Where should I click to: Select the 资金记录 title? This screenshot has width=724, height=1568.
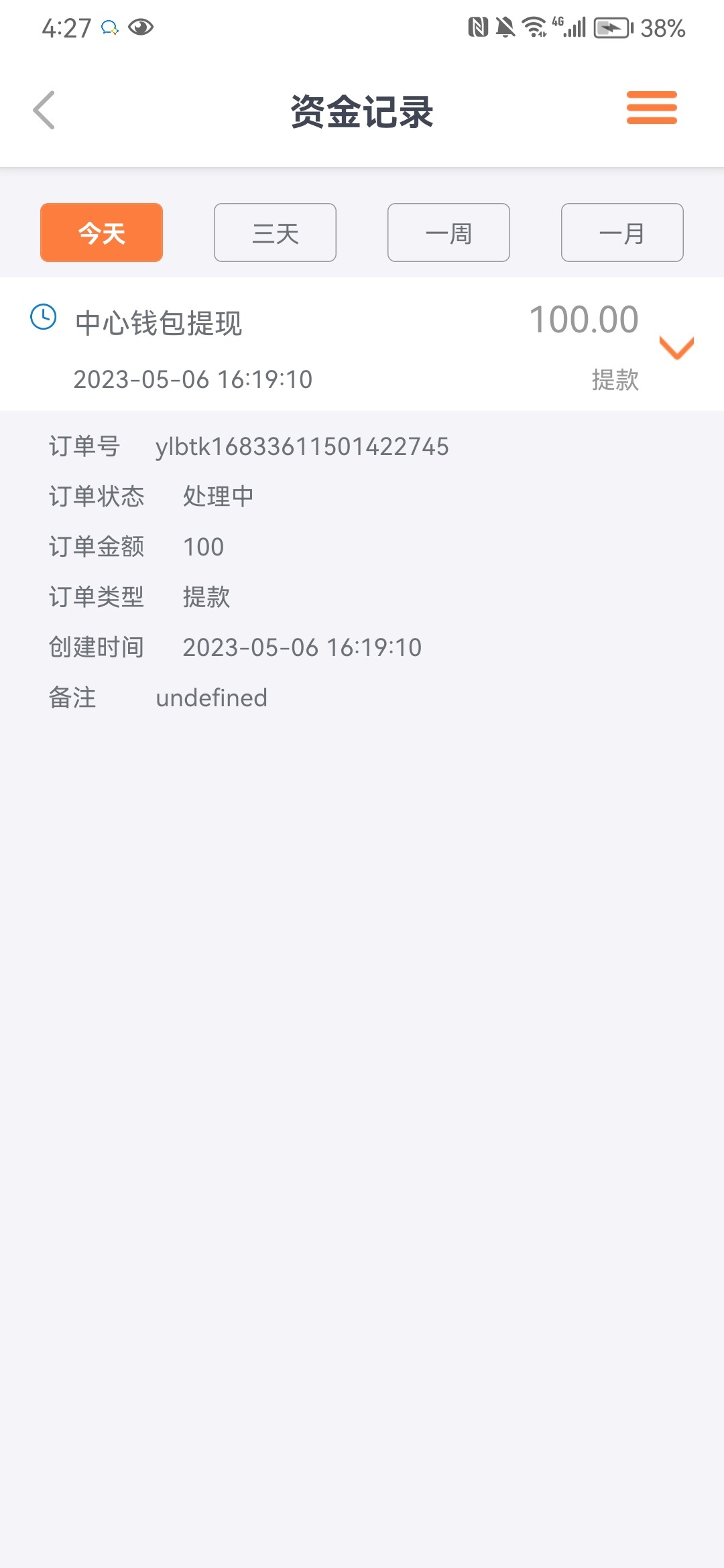[362, 112]
